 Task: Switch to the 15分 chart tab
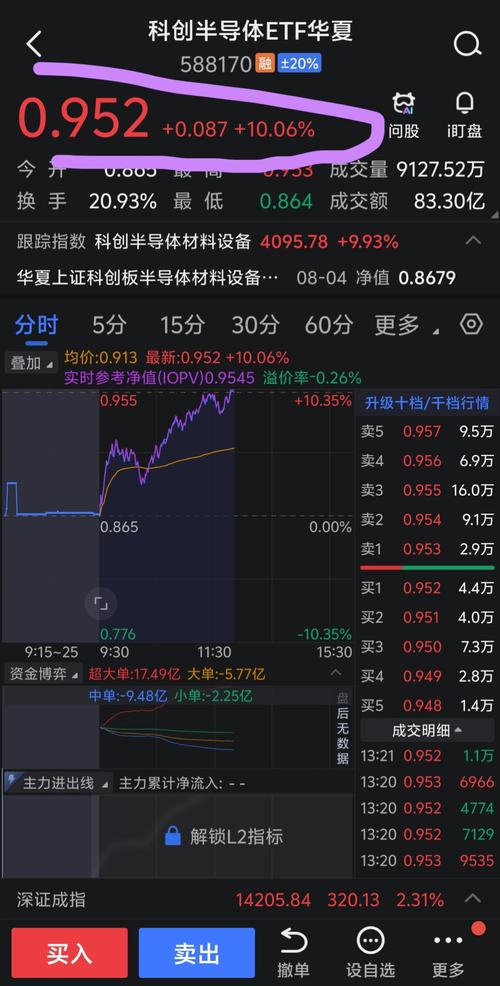pos(182,325)
